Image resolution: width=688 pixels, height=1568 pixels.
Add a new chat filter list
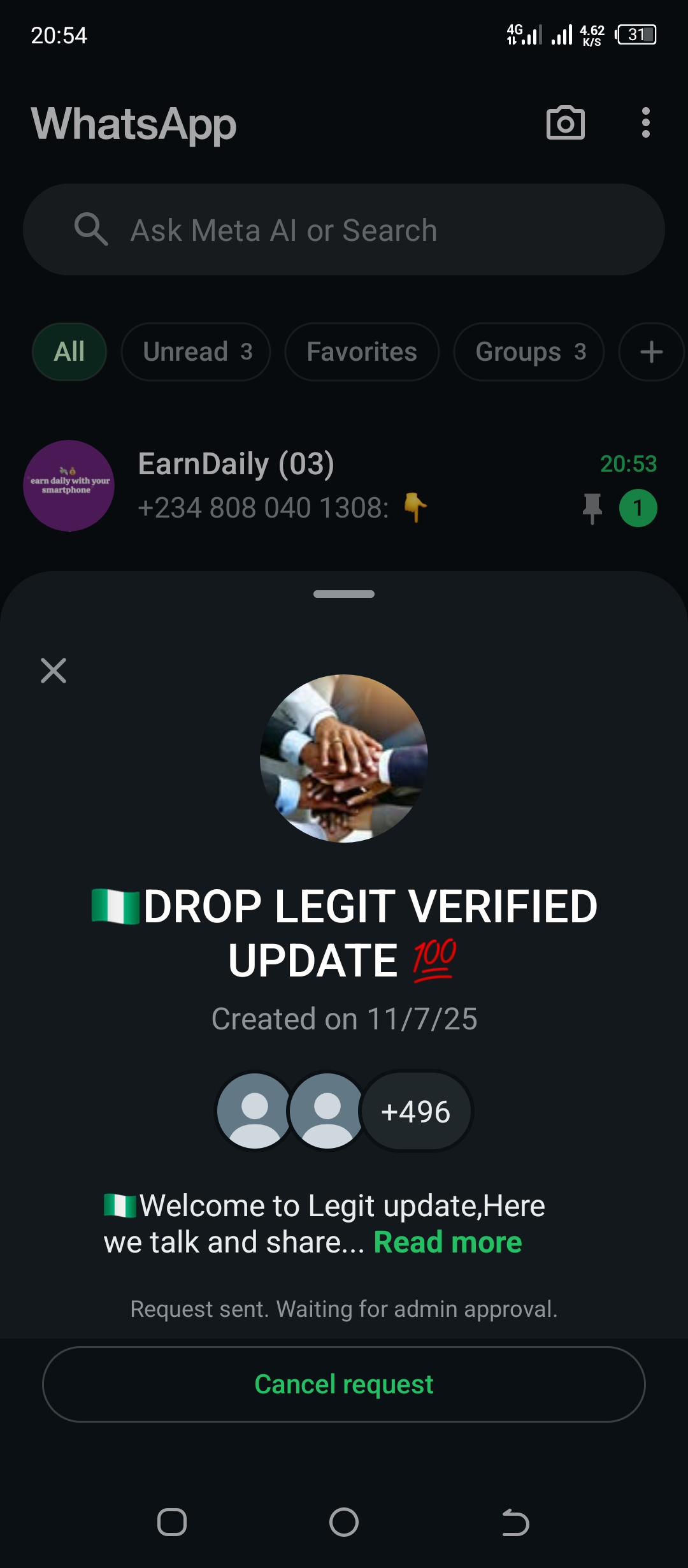pos(651,352)
